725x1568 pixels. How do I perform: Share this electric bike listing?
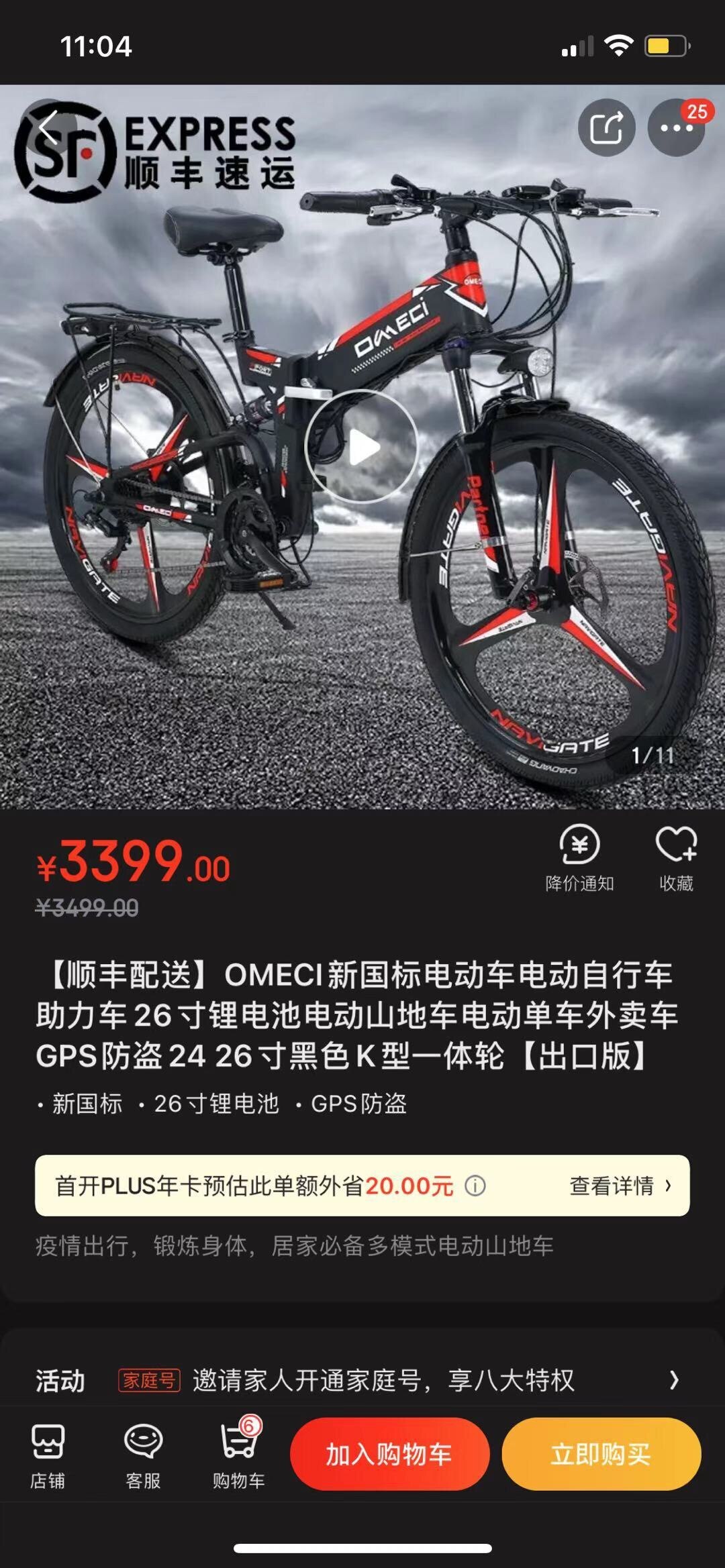click(x=606, y=127)
